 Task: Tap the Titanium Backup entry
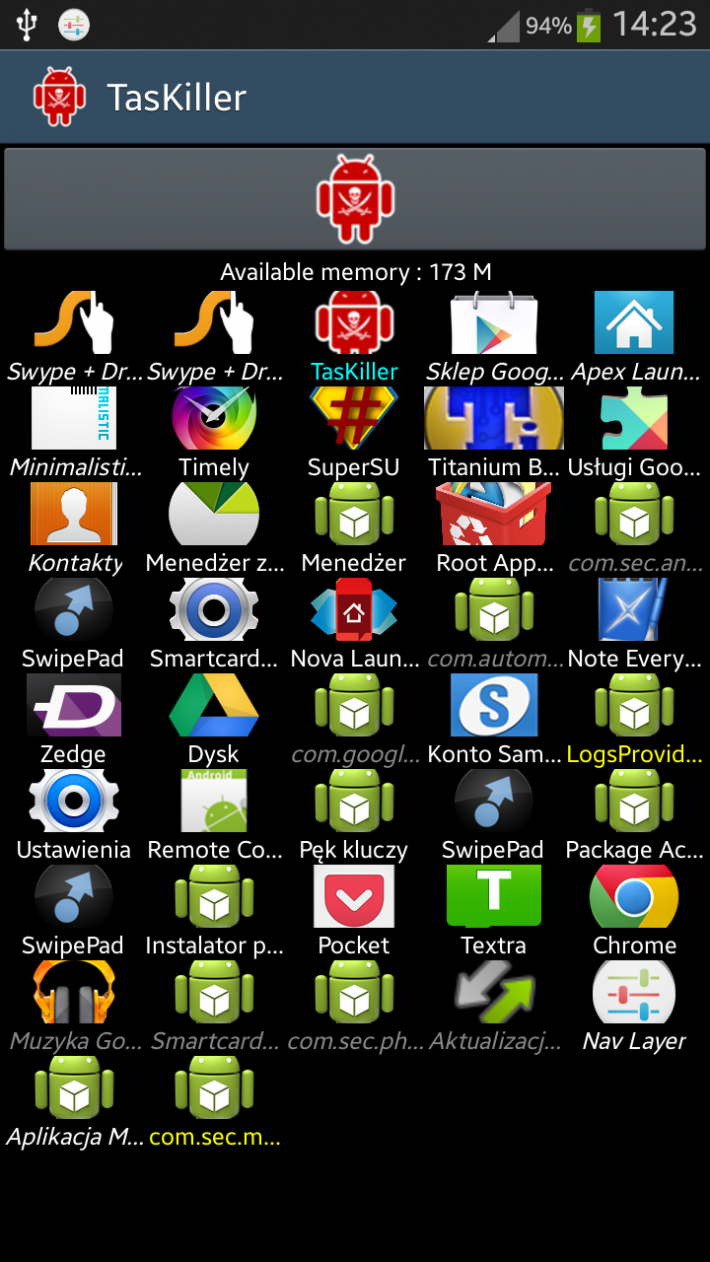(494, 431)
